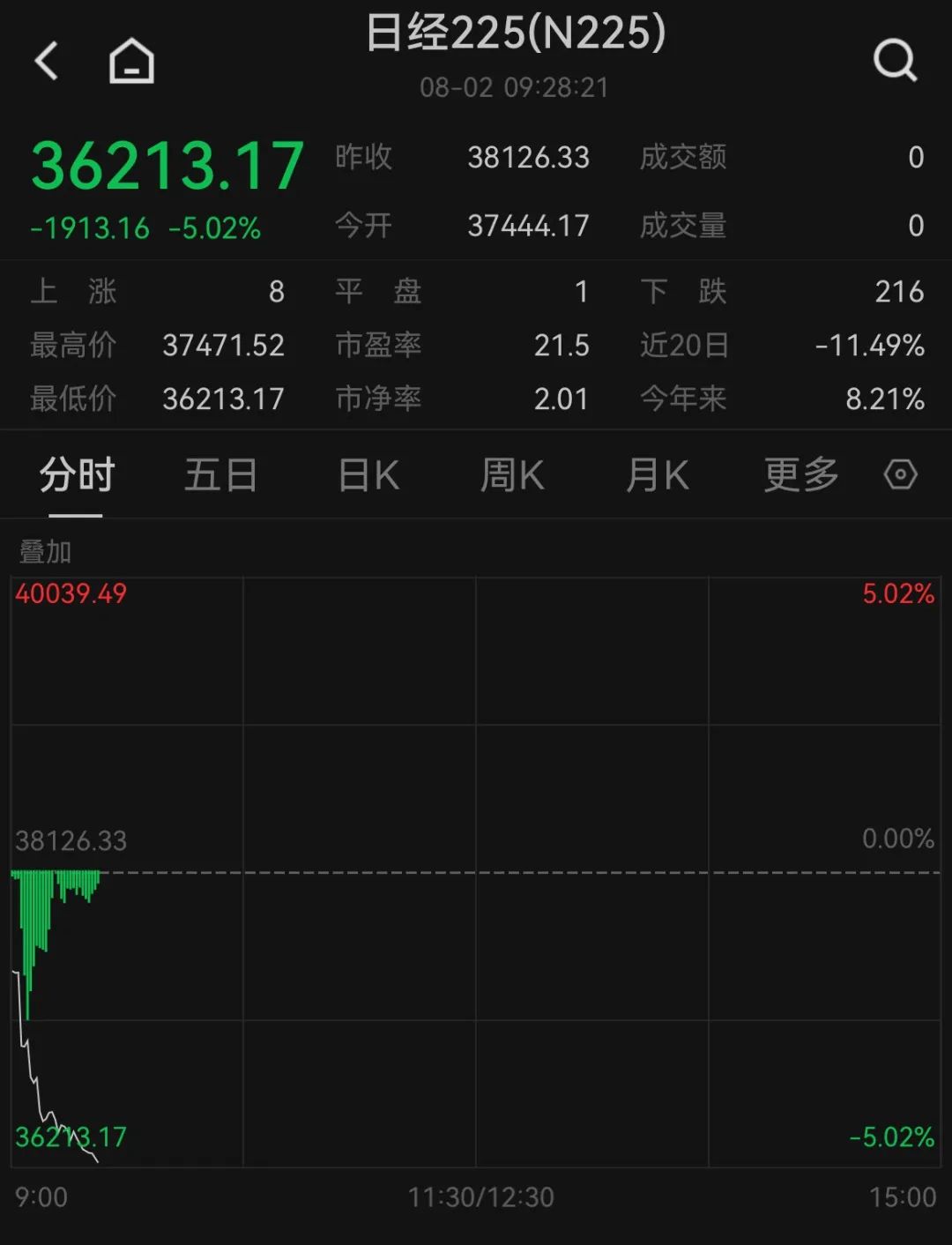
Task: Switch to the 周K tab
Action: 512,475
